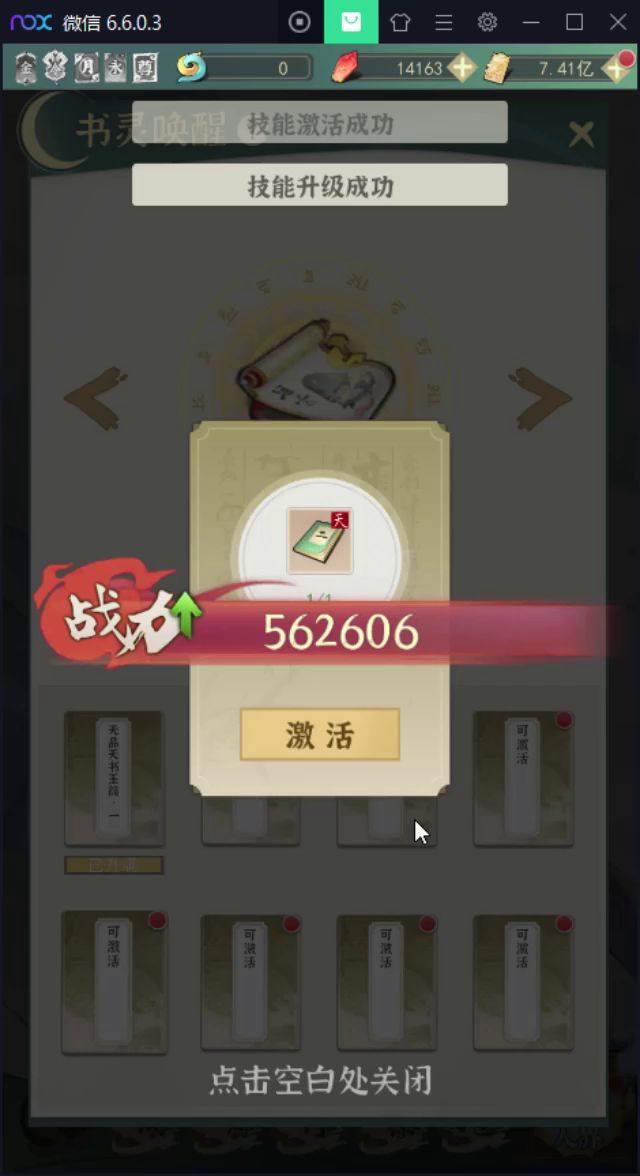640x1176 pixels.
Task: Tap the 激活 button in the popup
Action: click(320, 736)
